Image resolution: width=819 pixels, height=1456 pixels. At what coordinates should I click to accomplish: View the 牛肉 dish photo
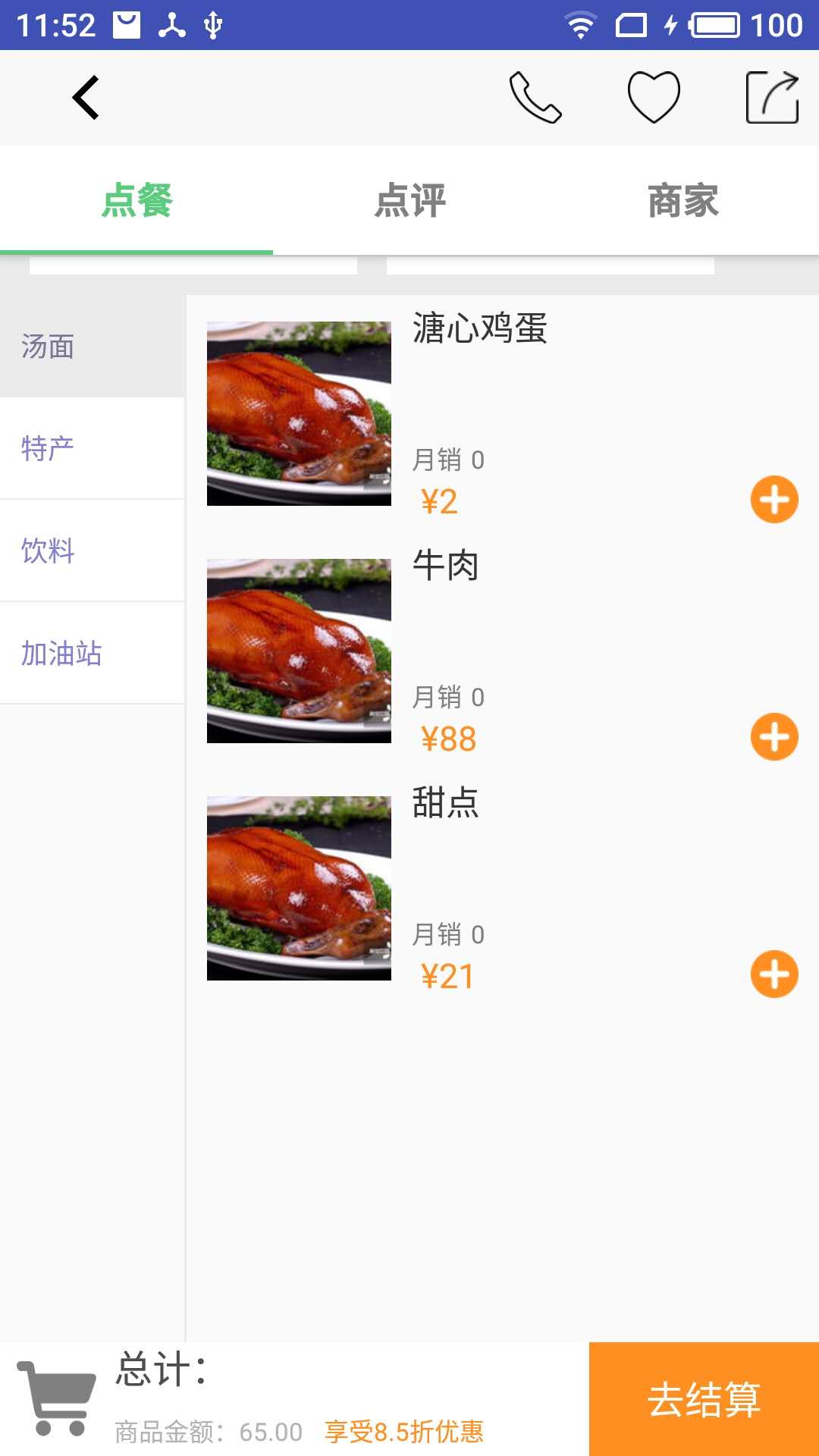point(299,651)
